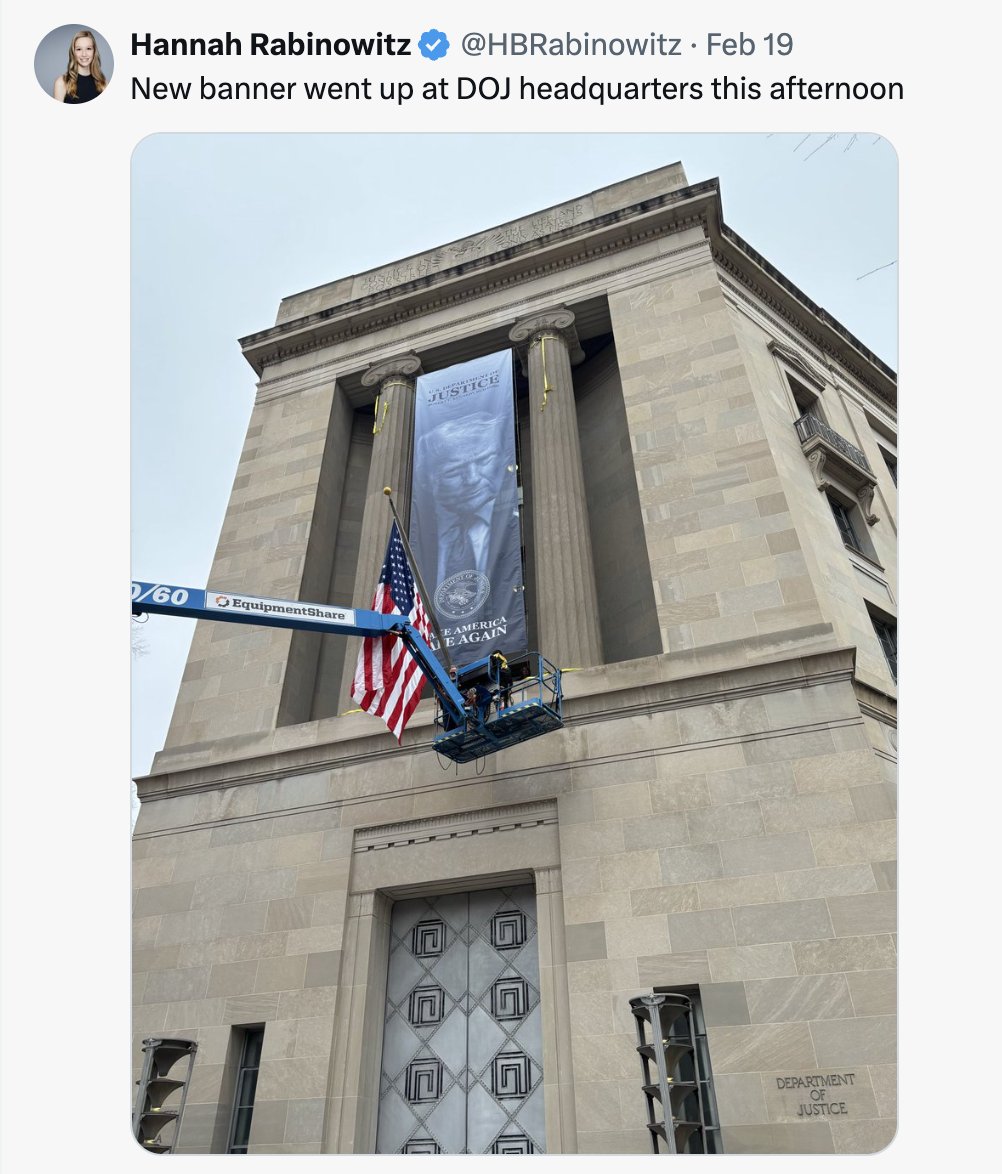1002x1174 pixels.
Task: Open the @HBRabinowitz handle link
Action: click(x=570, y=44)
